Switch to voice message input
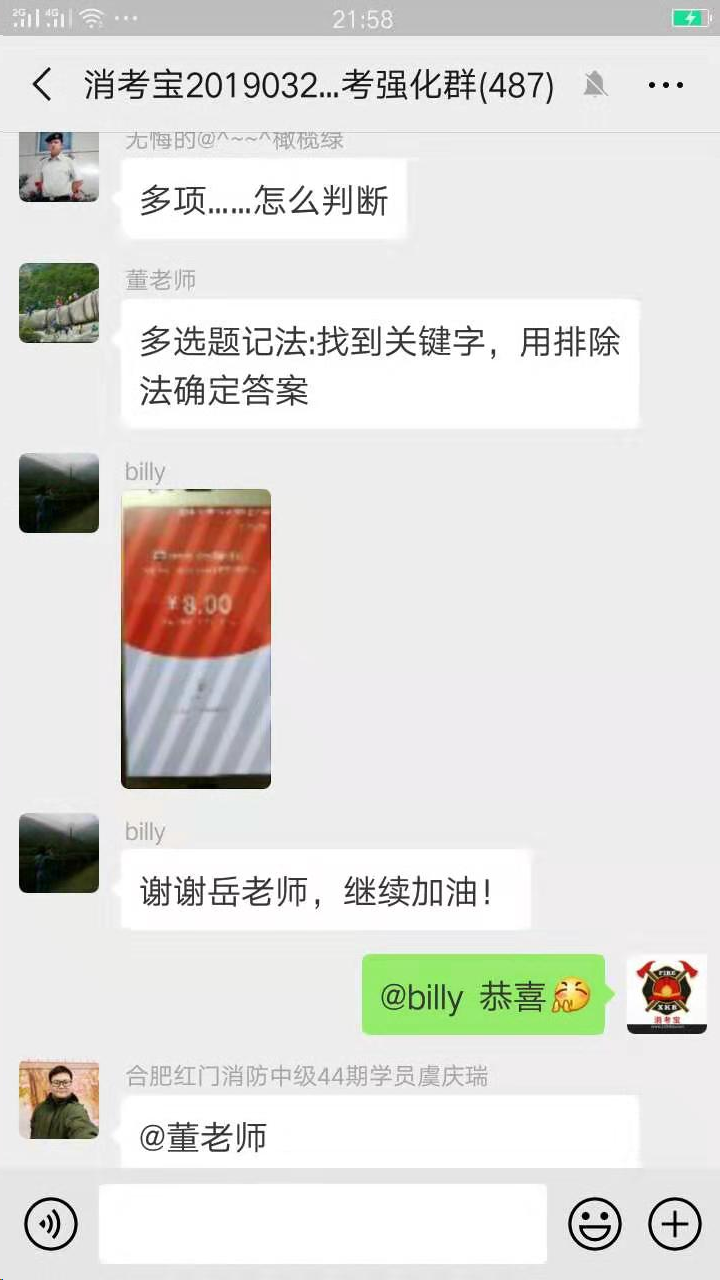 tap(51, 1223)
